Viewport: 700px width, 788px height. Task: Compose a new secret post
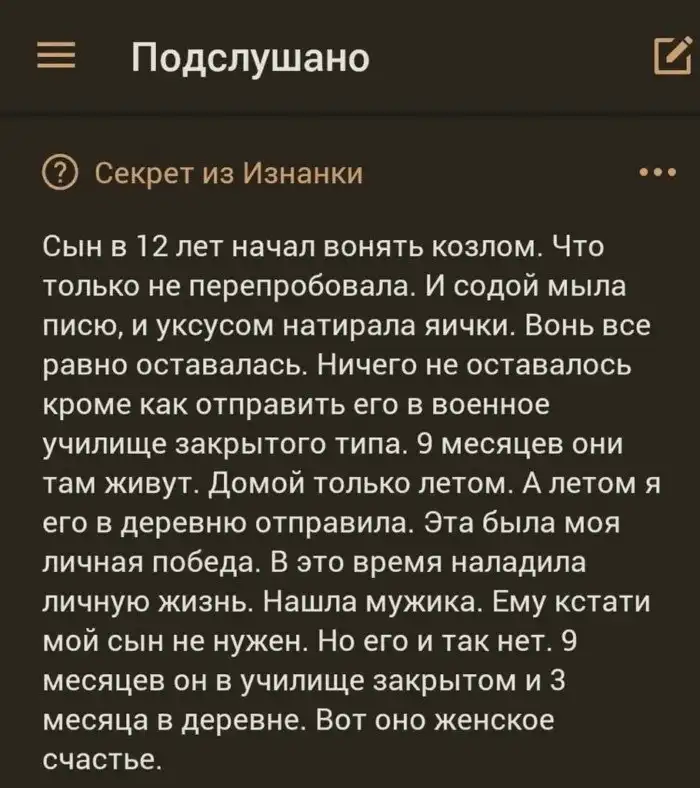668,58
